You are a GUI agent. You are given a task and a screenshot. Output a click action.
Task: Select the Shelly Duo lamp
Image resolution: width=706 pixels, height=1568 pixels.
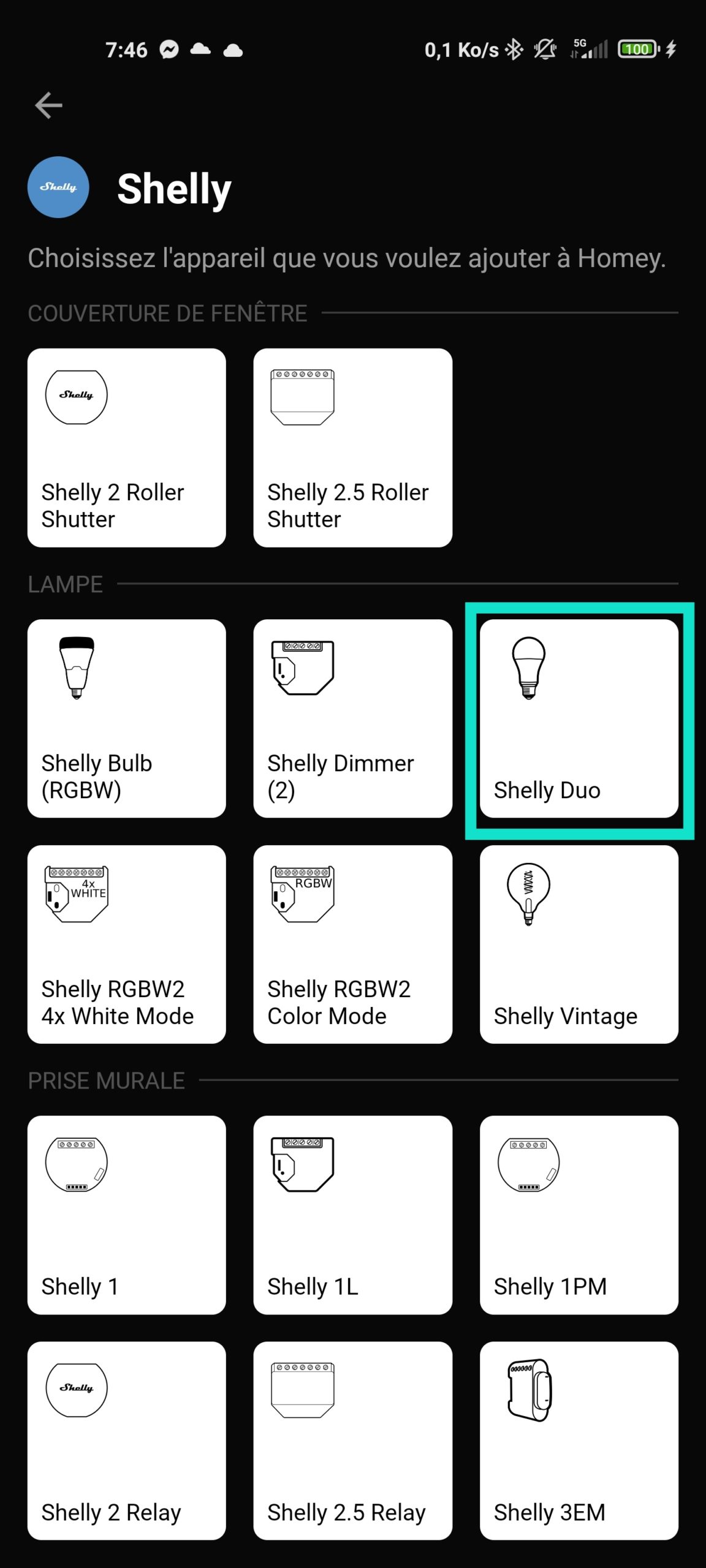[x=579, y=718]
